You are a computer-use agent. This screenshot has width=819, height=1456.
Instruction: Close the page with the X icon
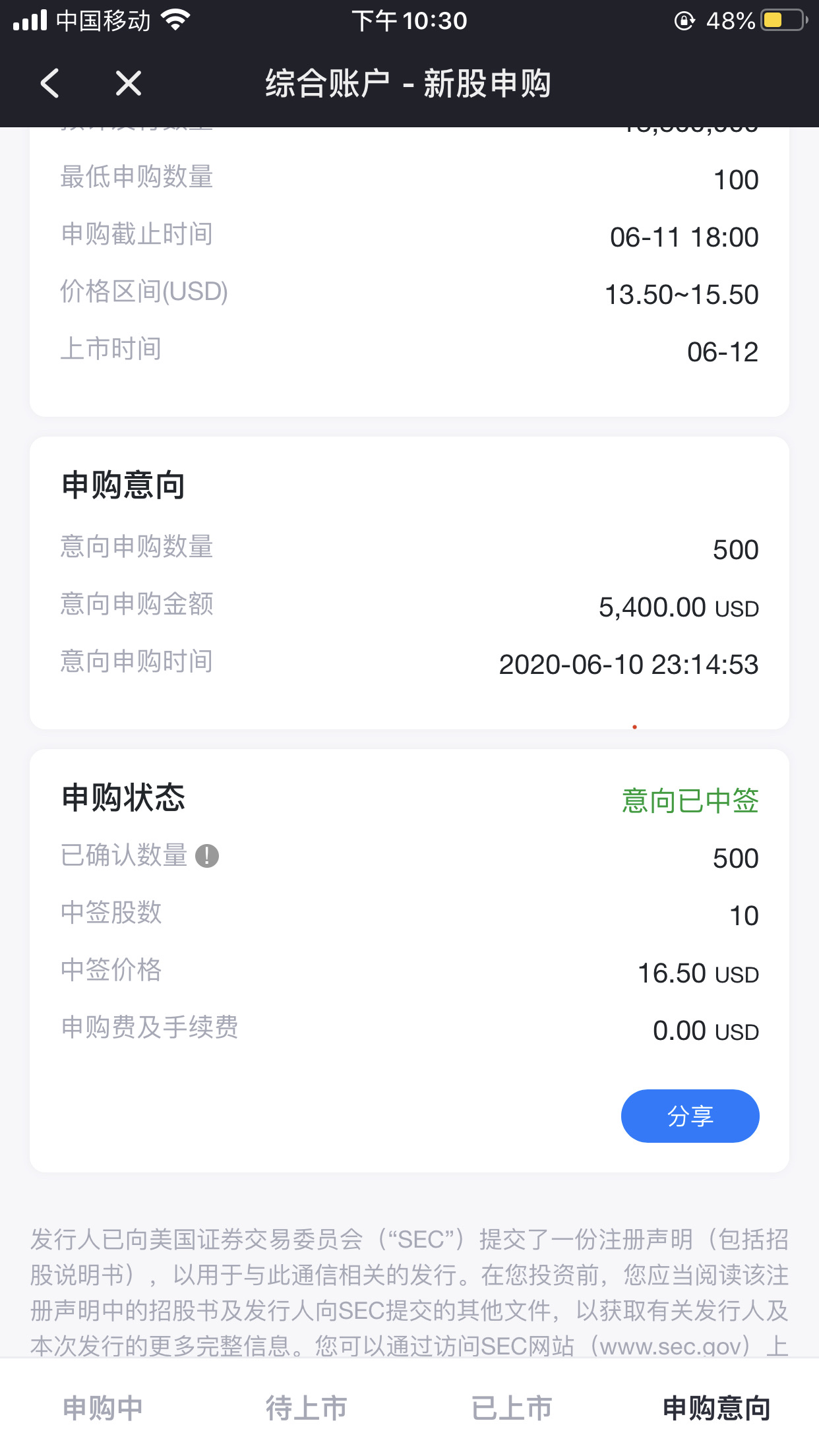(129, 84)
